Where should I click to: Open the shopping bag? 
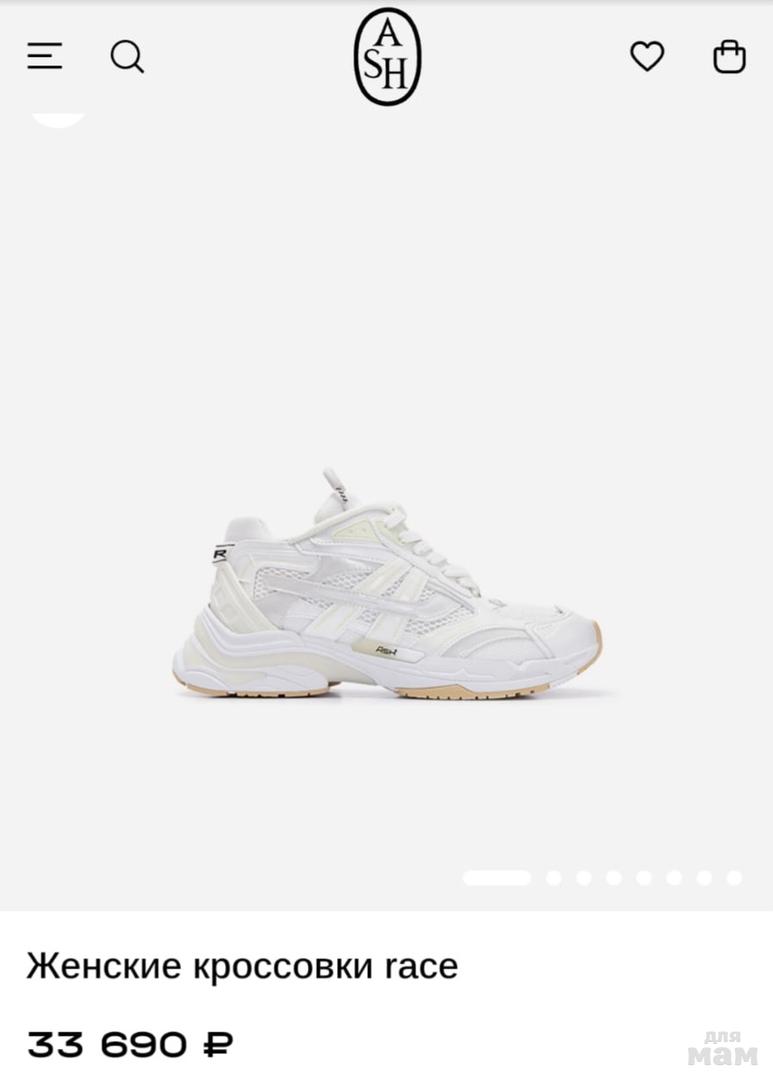(729, 57)
